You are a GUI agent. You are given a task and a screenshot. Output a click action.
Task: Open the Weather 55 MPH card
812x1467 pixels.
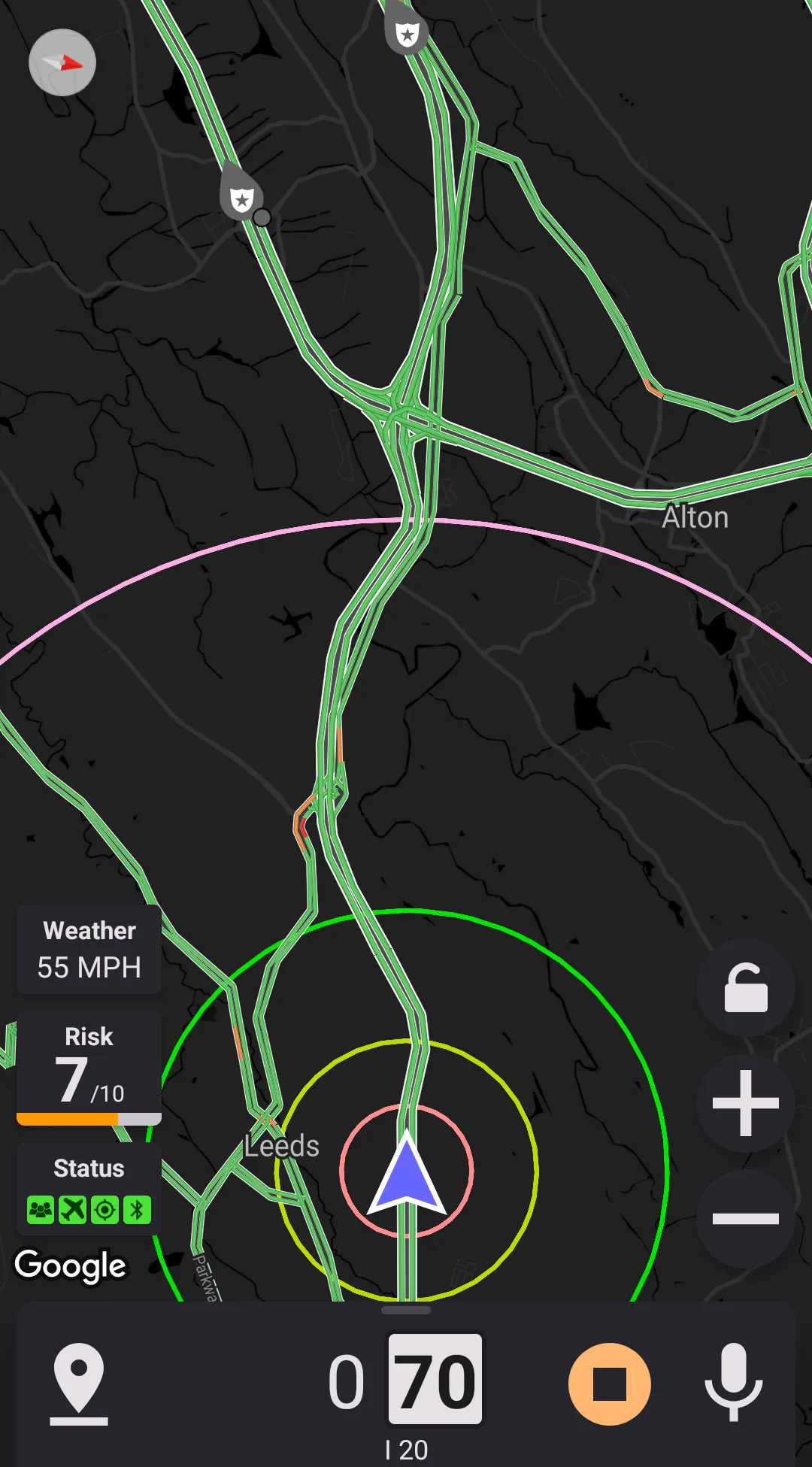pos(89,950)
